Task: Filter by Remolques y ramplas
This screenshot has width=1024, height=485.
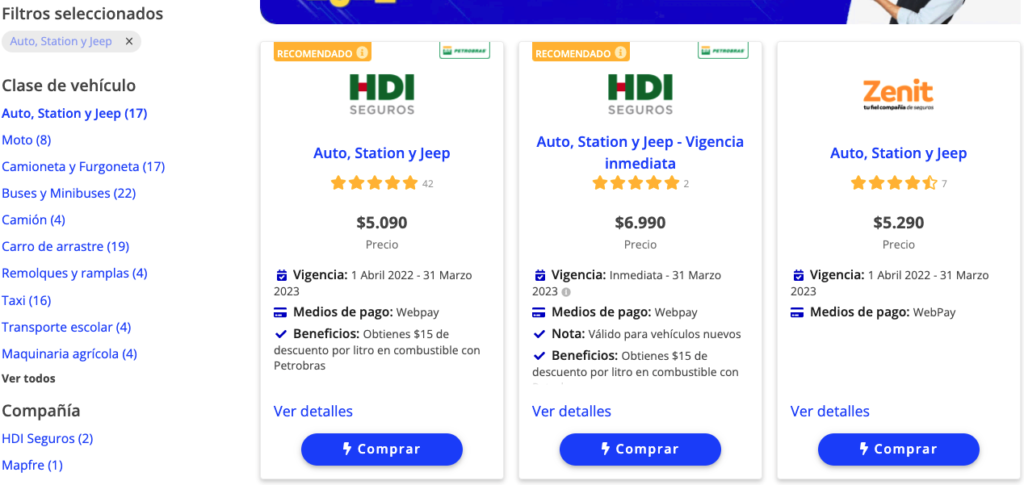Action: tap(74, 273)
